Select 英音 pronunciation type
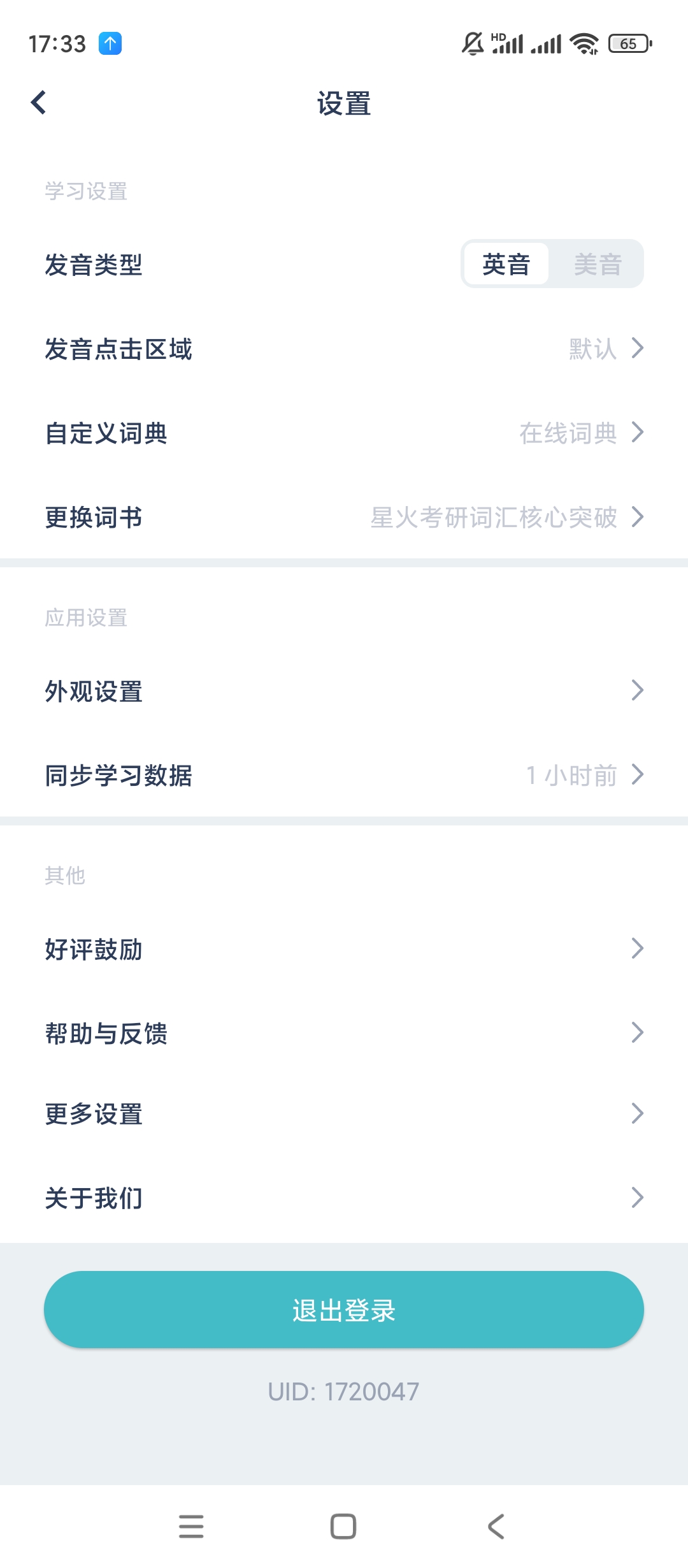This screenshot has width=688, height=1568. (506, 264)
